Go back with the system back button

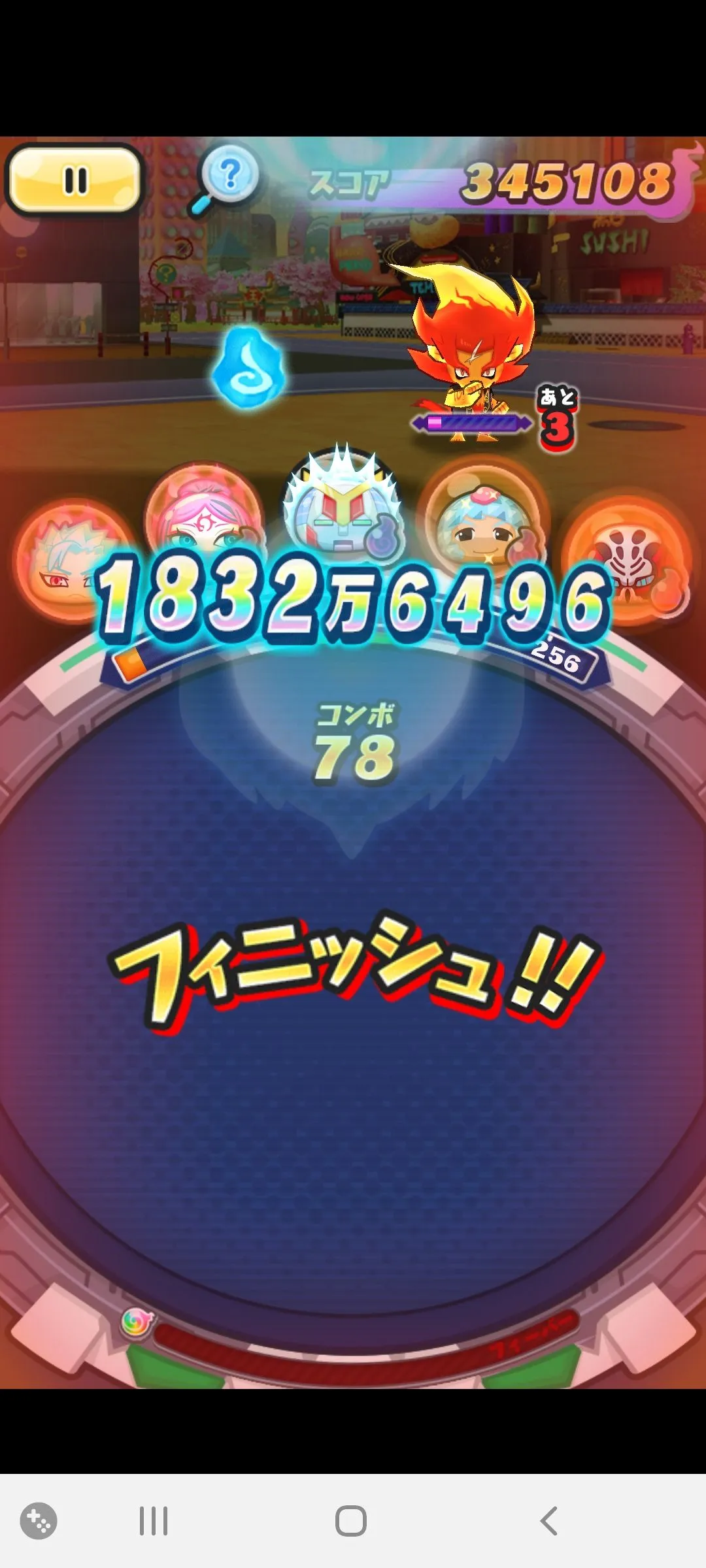549,1521
